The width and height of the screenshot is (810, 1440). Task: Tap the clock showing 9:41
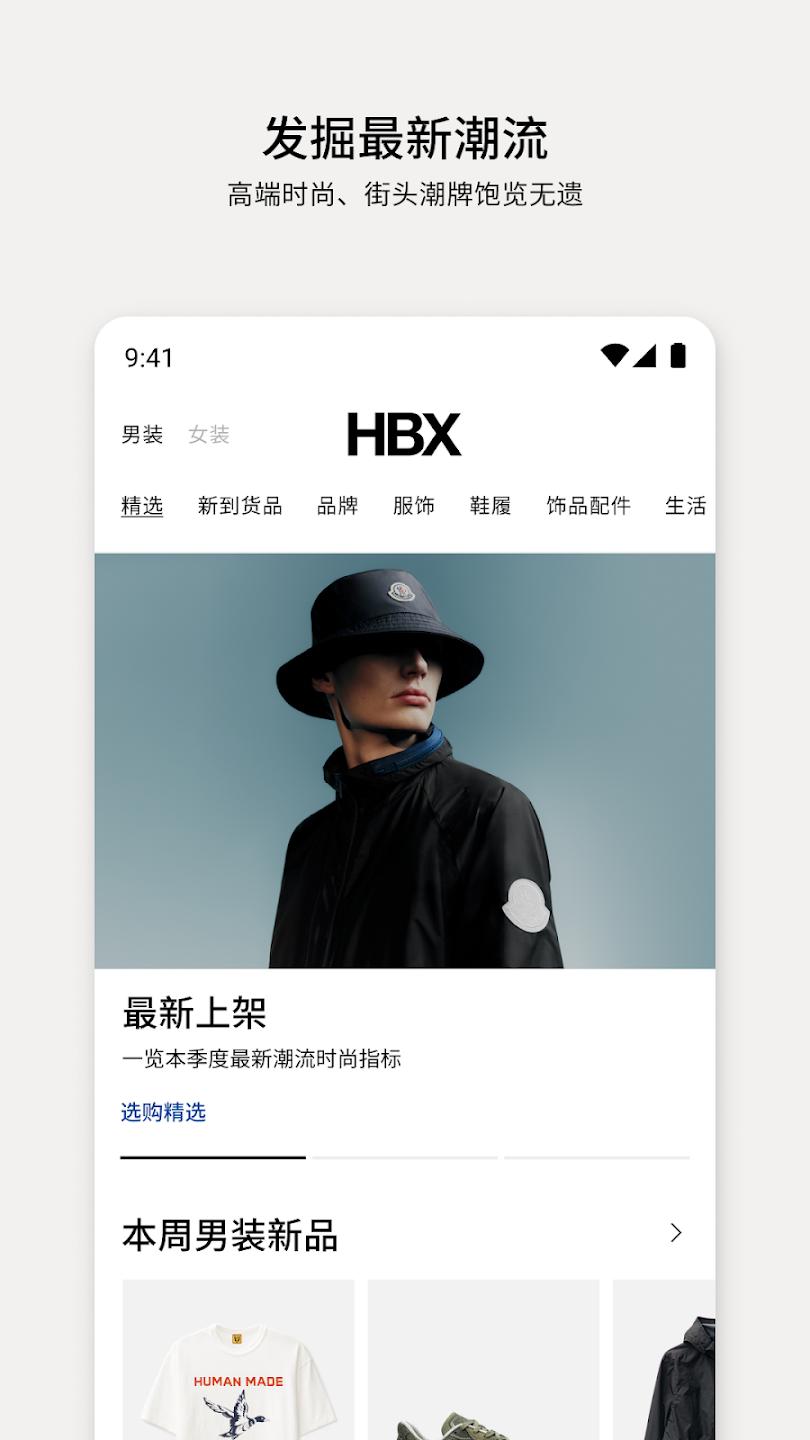[148, 356]
